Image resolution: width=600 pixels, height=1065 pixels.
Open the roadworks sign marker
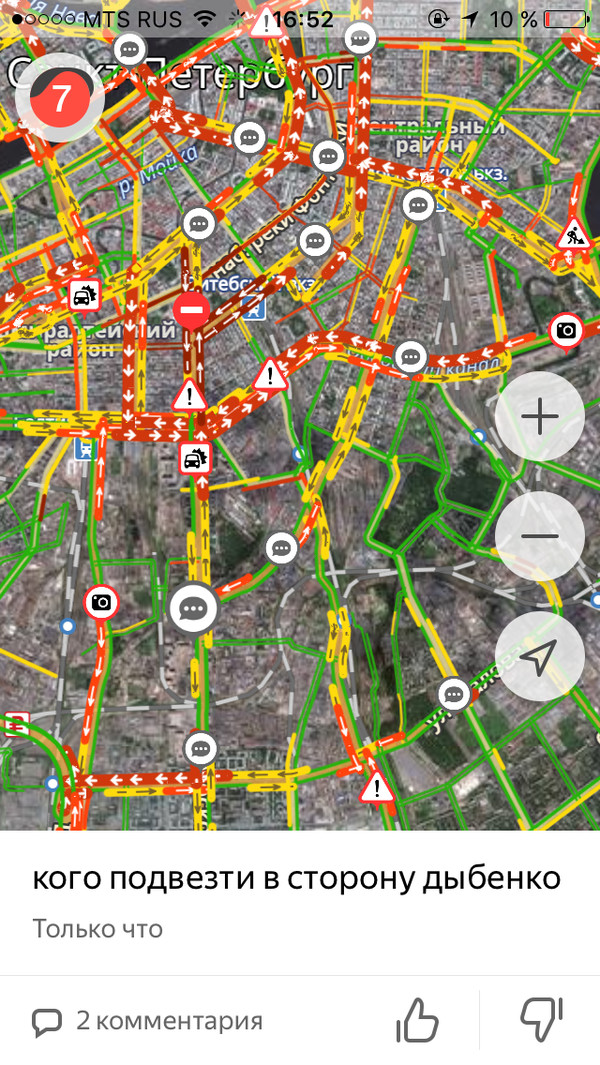[574, 237]
